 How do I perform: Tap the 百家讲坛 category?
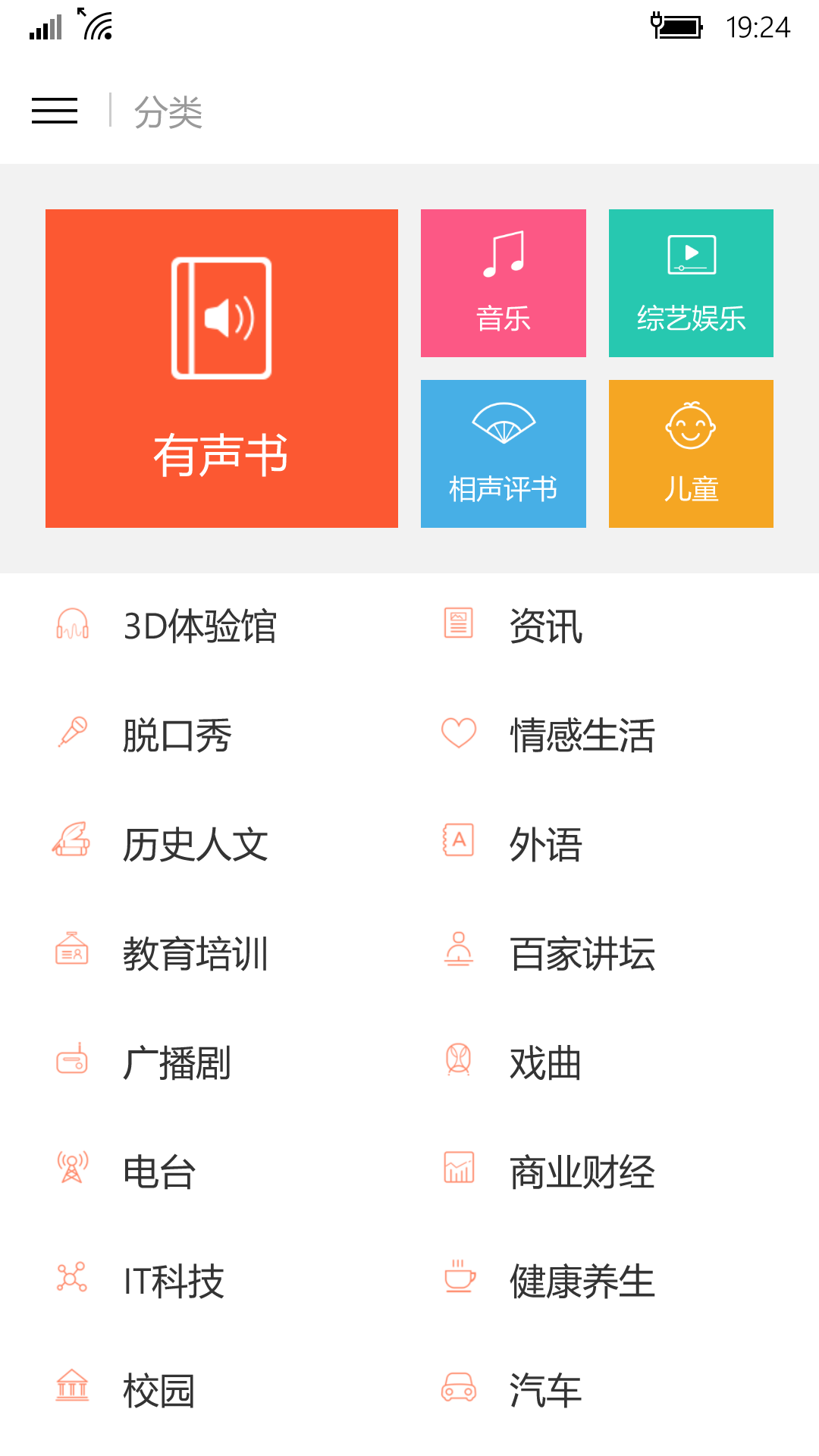coord(582,954)
